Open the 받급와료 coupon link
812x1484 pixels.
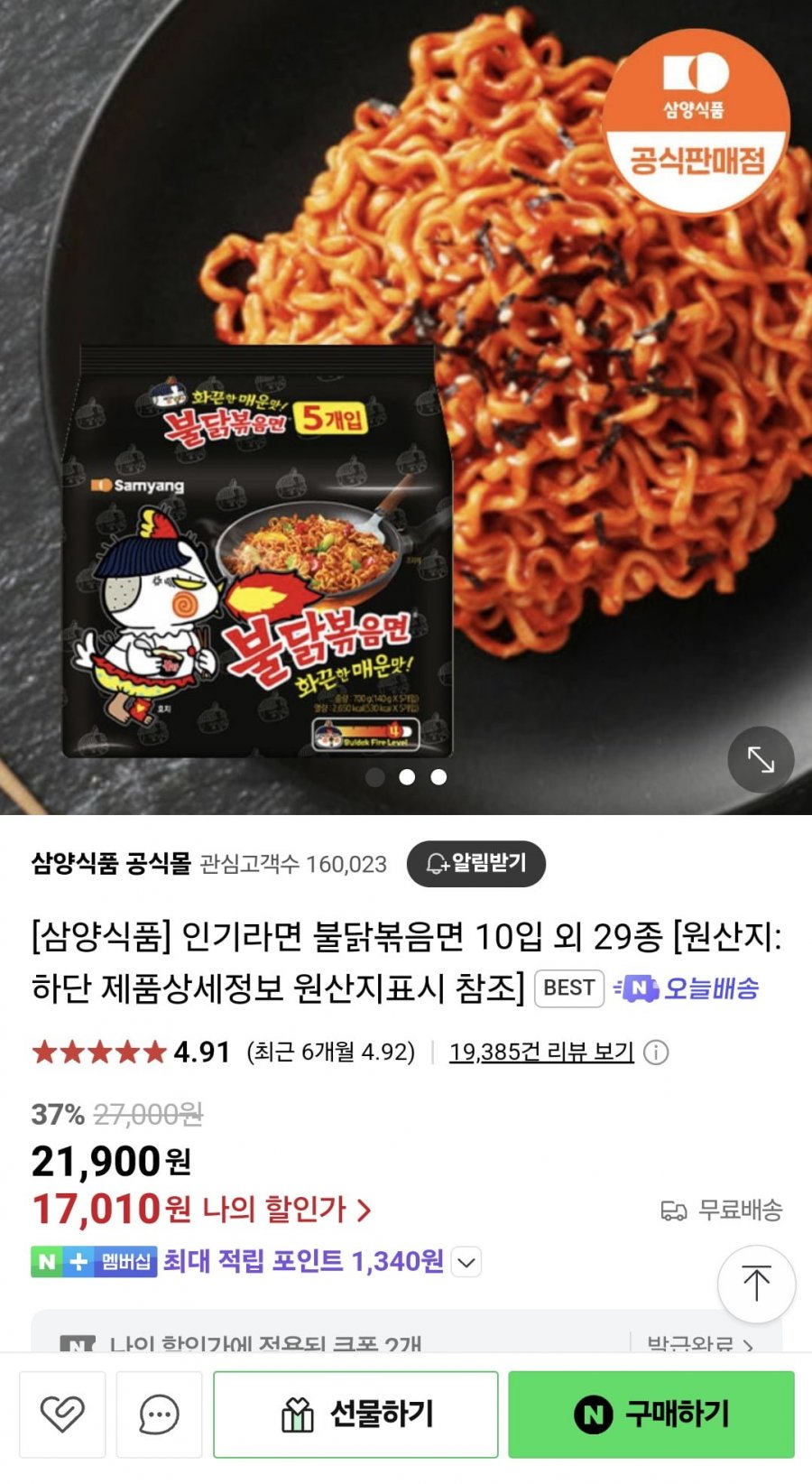click(x=700, y=1344)
